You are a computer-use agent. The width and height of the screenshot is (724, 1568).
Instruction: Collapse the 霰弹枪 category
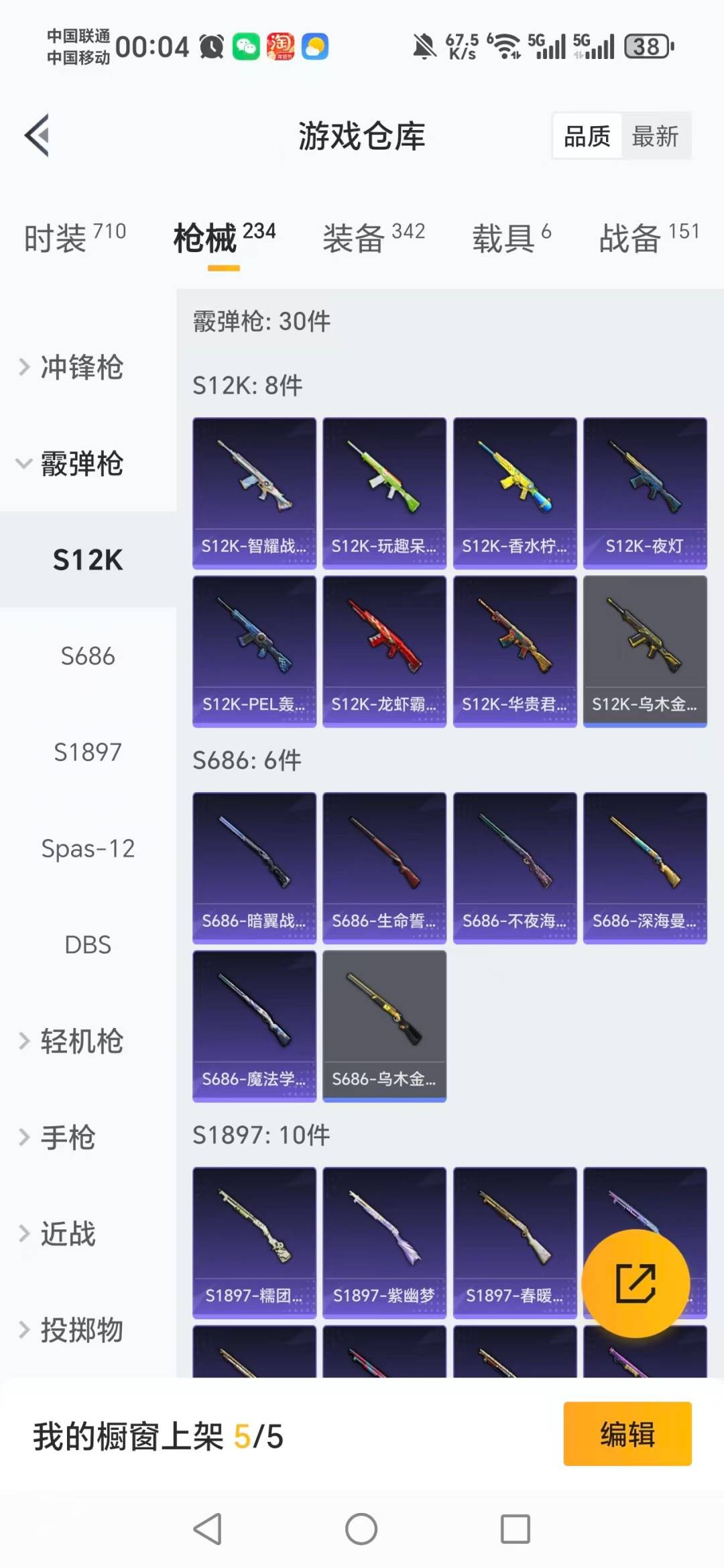(81, 463)
